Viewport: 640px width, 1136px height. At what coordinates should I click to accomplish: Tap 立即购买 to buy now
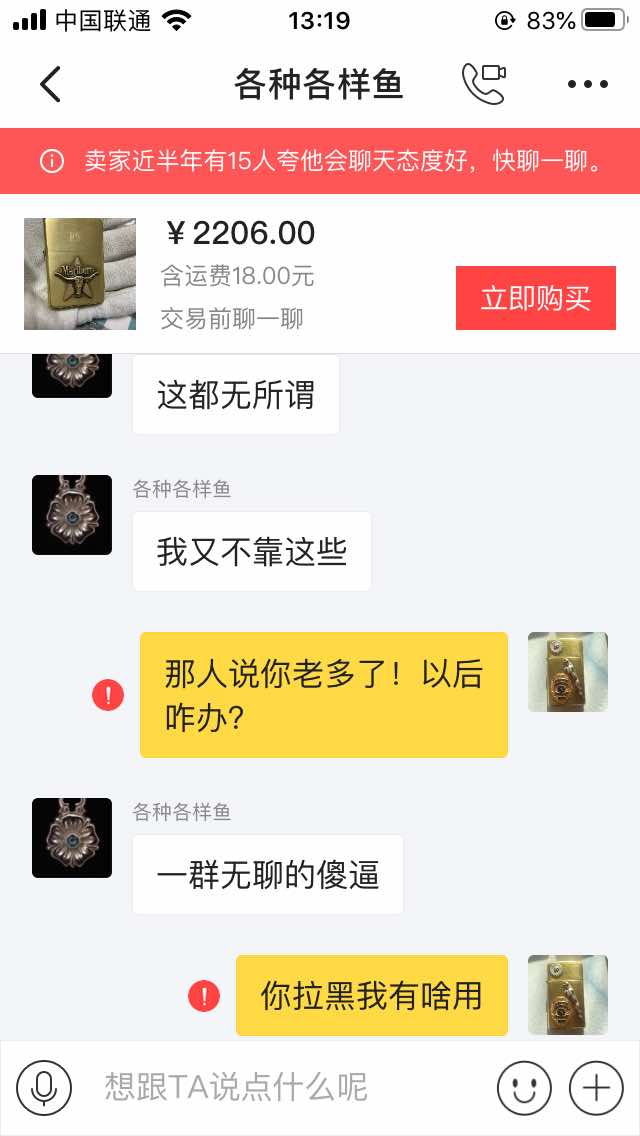535,298
